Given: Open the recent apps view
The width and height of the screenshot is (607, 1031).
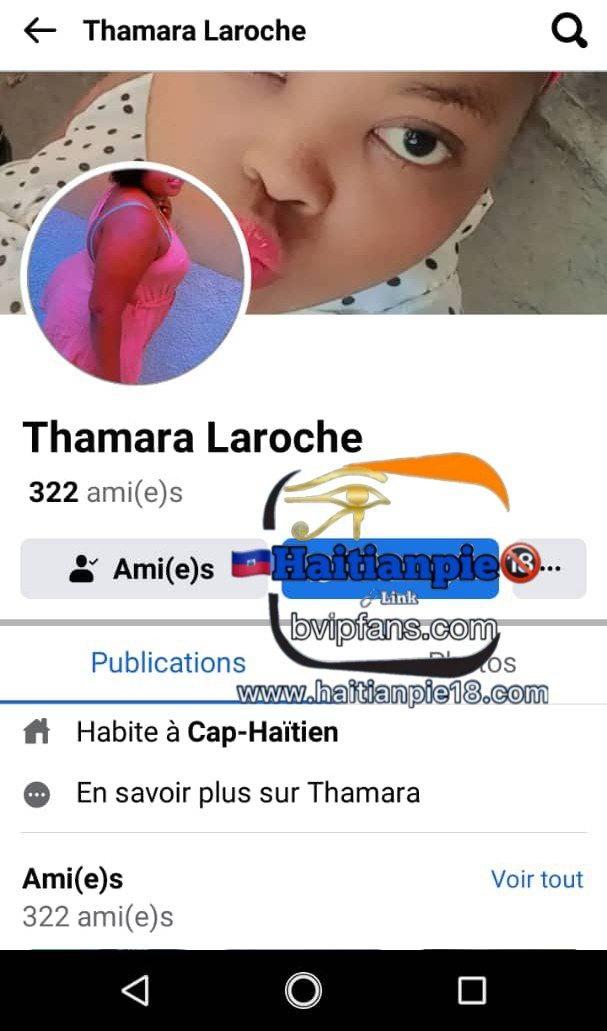Looking at the screenshot, I should [471, 990].
